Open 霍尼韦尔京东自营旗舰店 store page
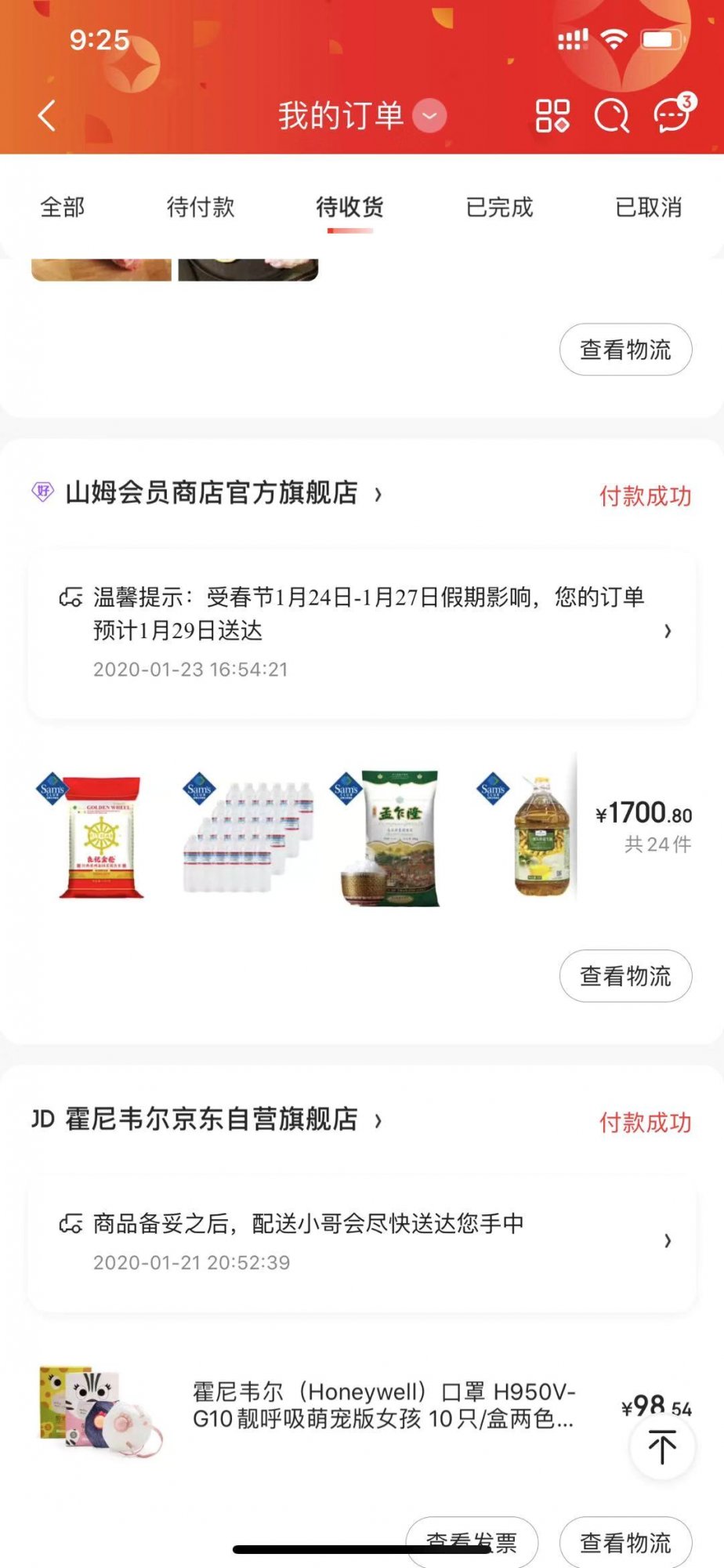Screen dimensions: 724x1568 (212, 1120)
